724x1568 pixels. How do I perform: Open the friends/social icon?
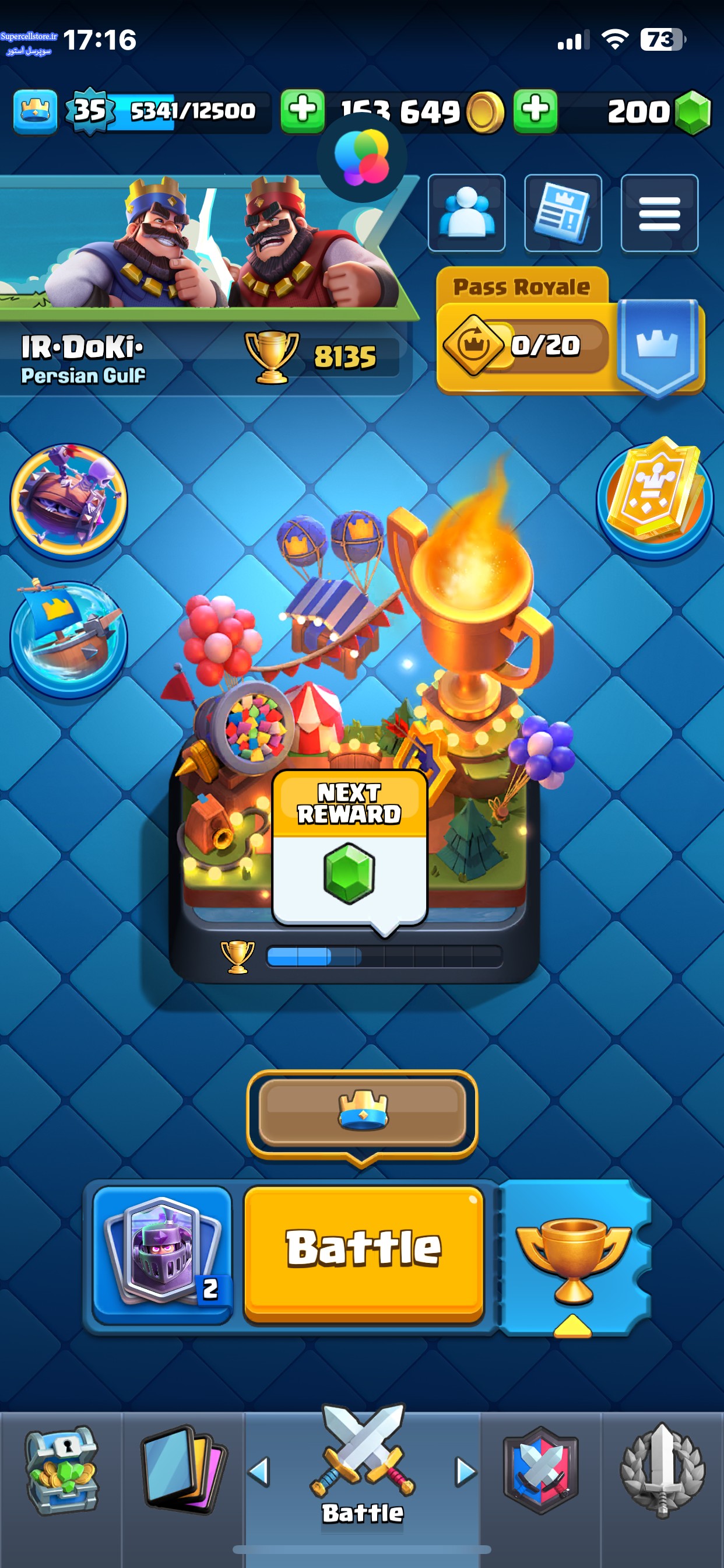coord(466,213)
